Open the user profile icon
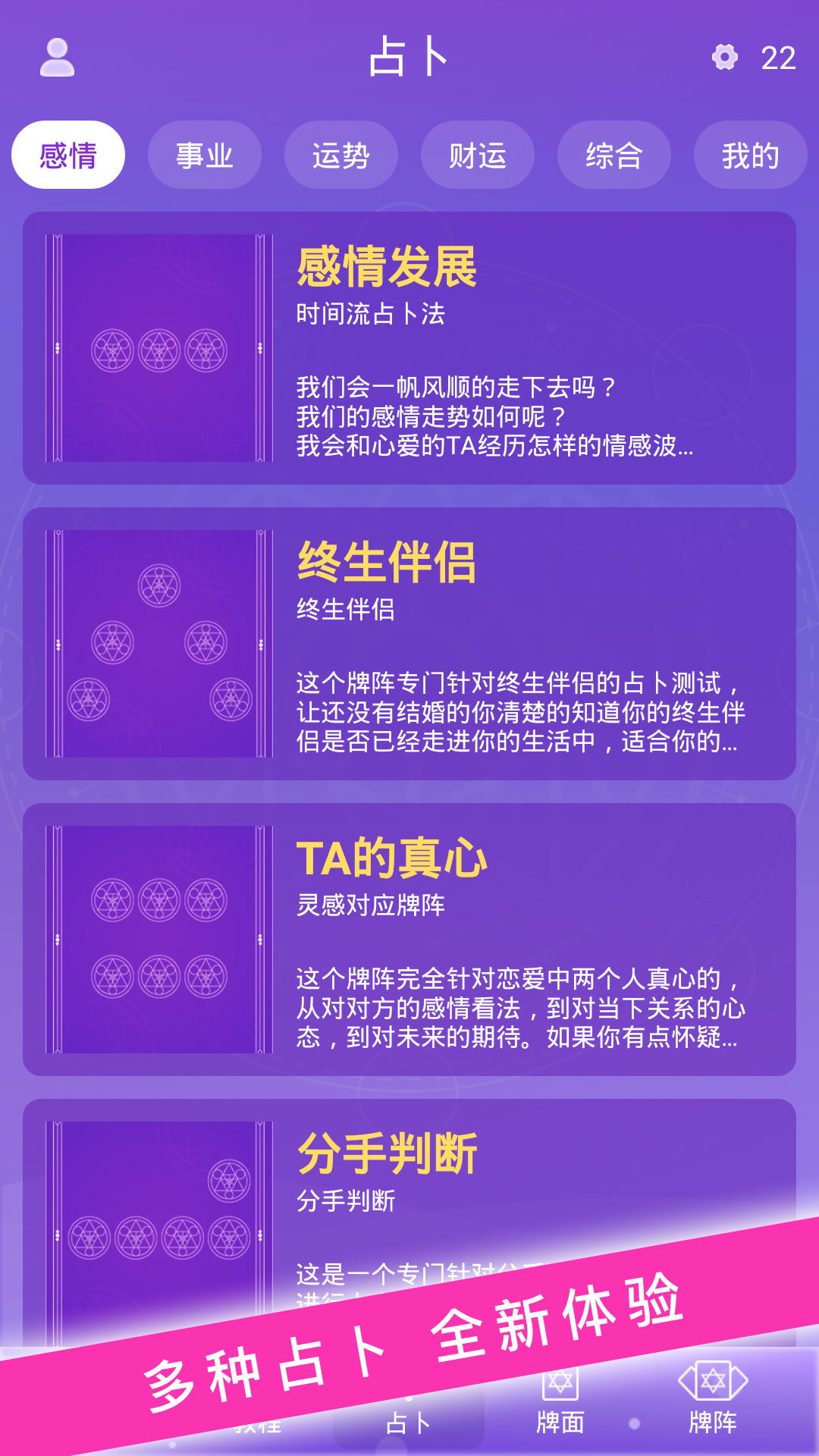Image resolution: width=819 pixels, height=1456 pixels. 57,58
